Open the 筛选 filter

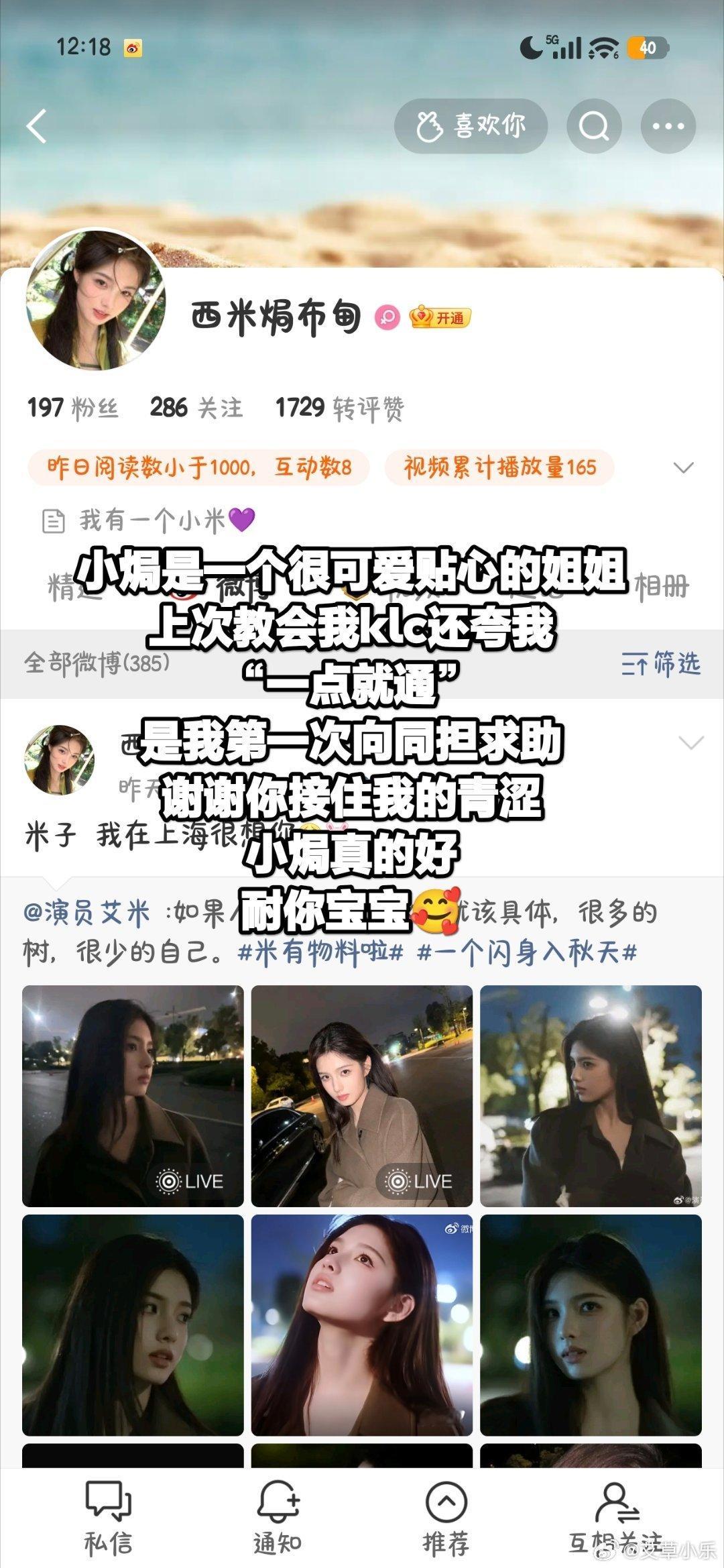point(661,663)
